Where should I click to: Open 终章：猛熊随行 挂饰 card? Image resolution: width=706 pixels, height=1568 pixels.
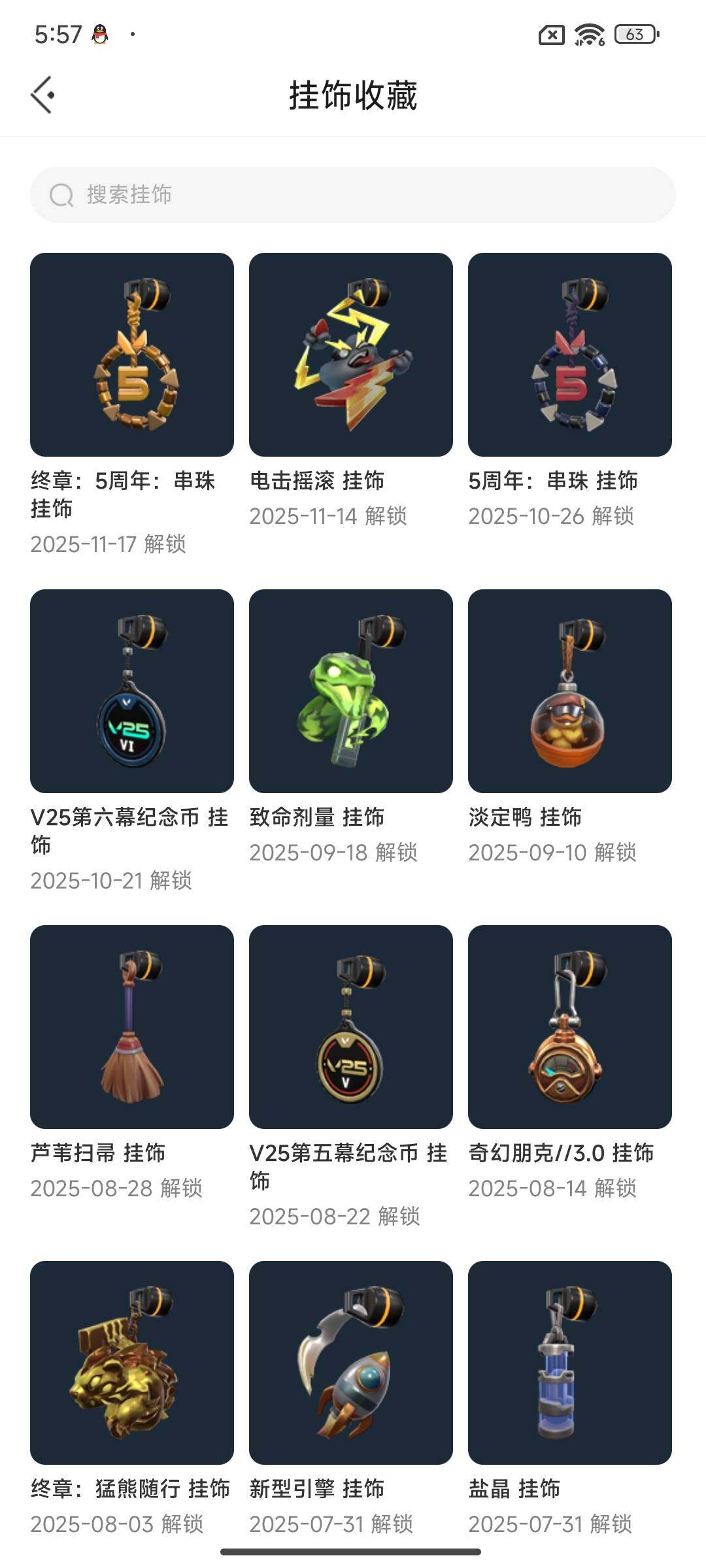[x=132, y=1363]
